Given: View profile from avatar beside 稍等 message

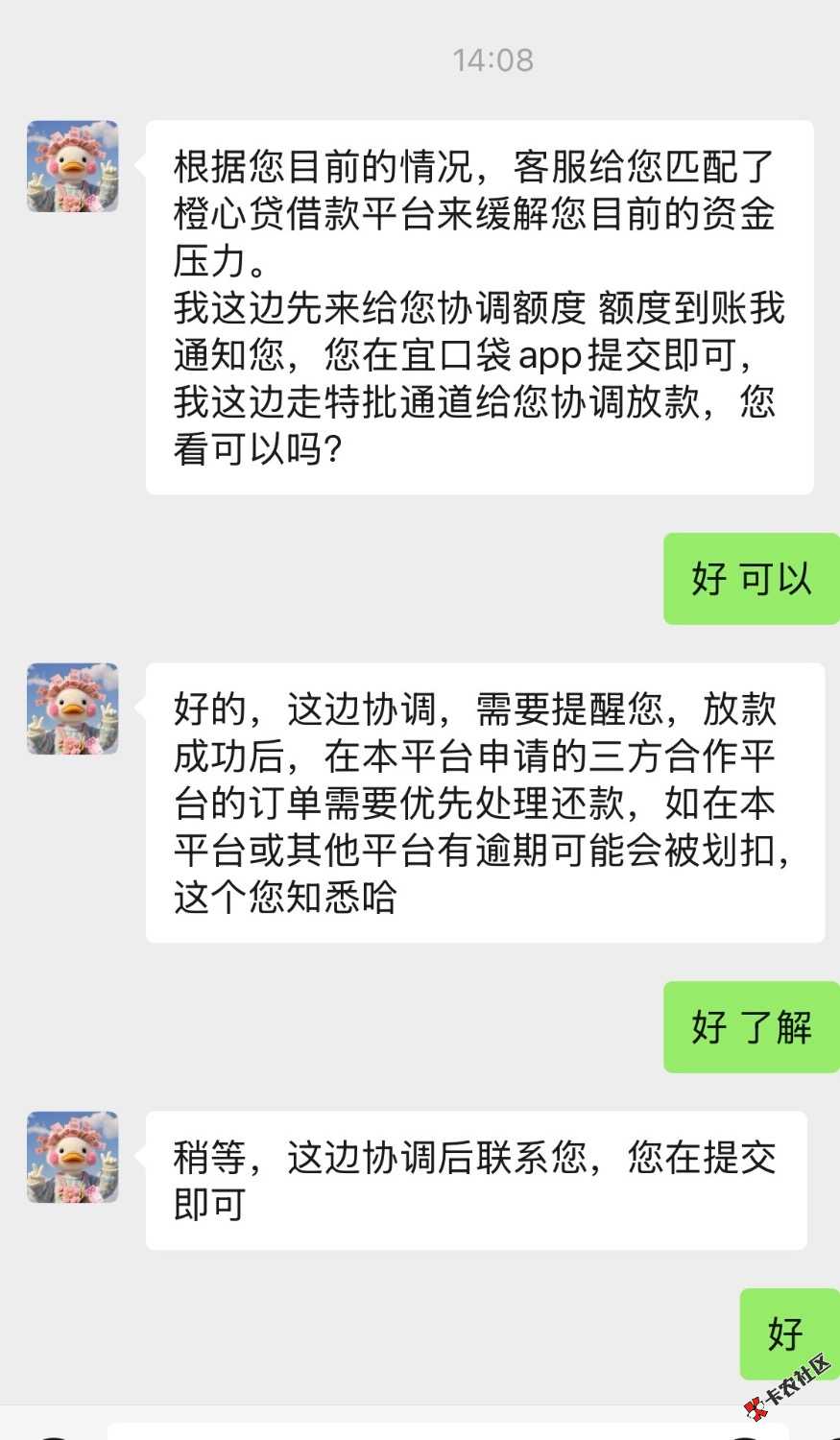Looking at the screenshot, I should (73, 1157).
